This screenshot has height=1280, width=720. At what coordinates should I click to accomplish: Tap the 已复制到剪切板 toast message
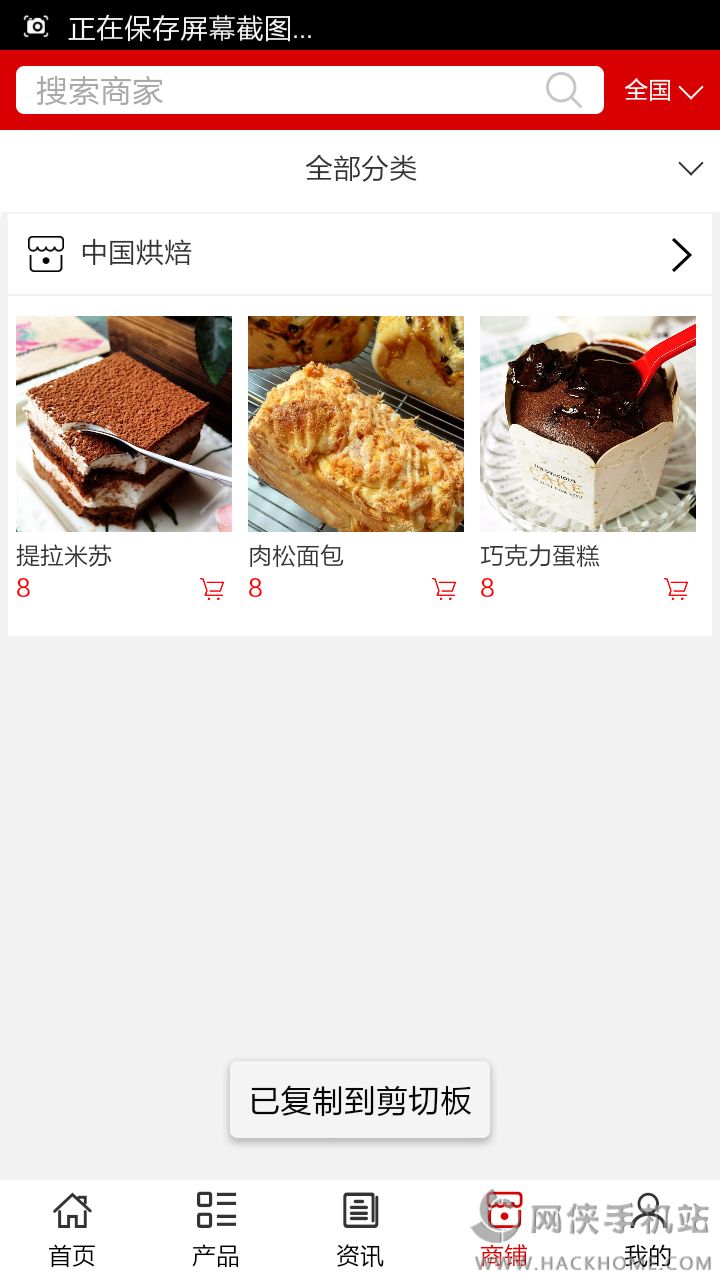pos(359,1099)
